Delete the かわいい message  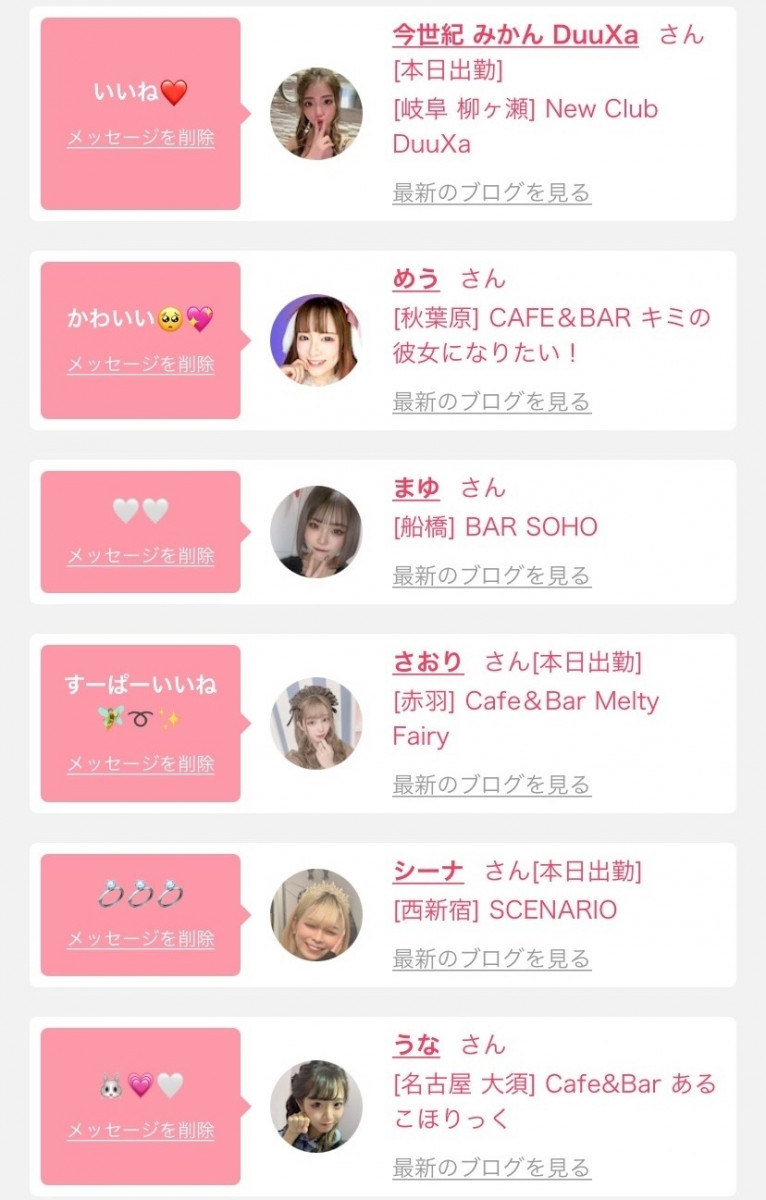click(x=141, y=364)
